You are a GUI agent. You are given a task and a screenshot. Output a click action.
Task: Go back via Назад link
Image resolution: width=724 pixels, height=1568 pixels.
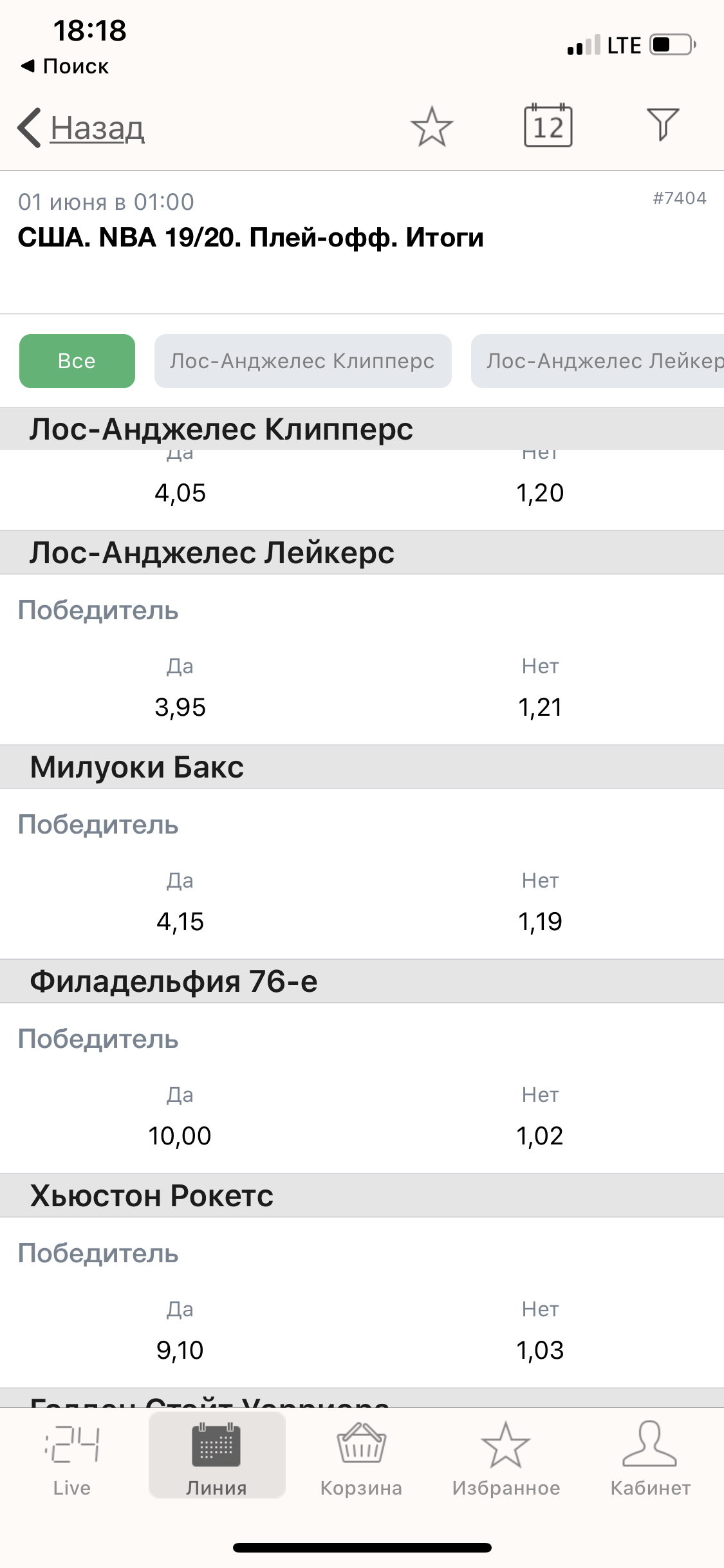(x=82, y=127)
